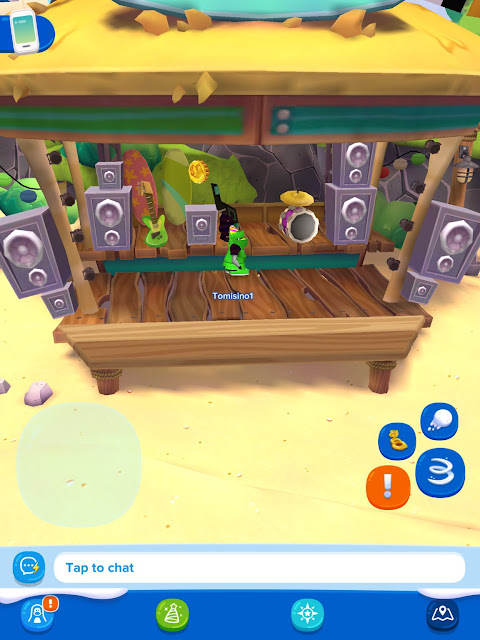The width and height of the screenshot is (480, 640).
Task: Open the phone icon at top left
Action: [x=24, y=31]
